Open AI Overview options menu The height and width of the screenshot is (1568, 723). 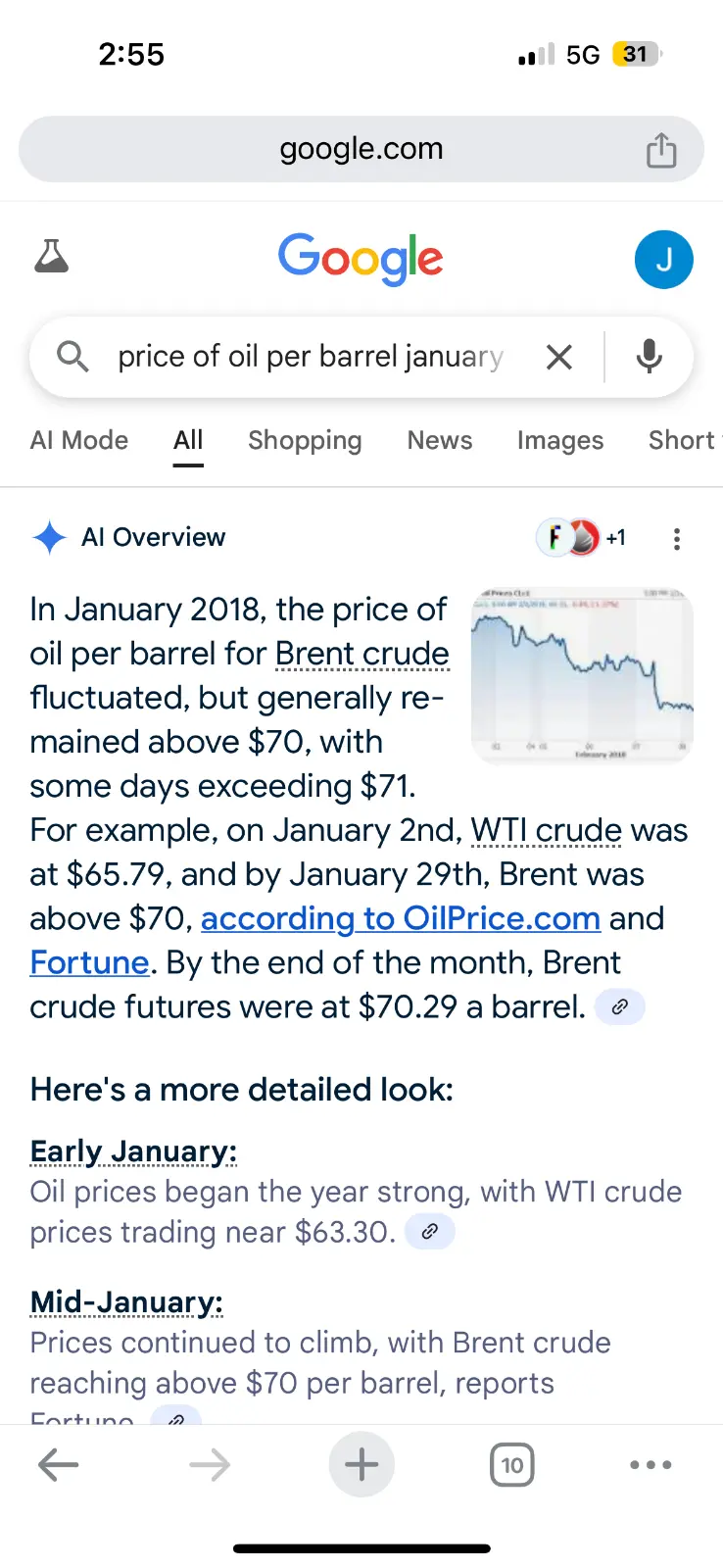pyautogui.click(x=676, y=538)
